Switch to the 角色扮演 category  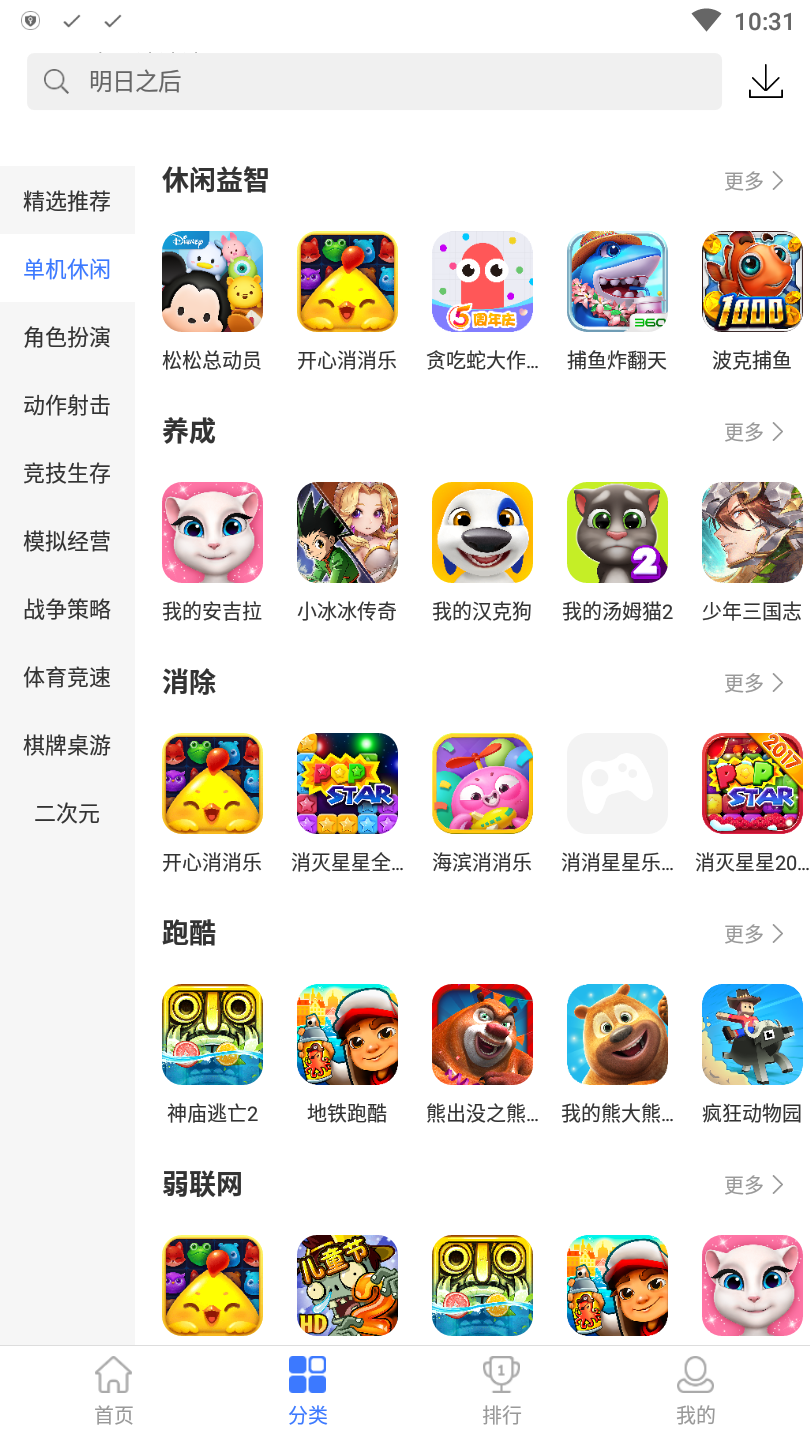67,337
